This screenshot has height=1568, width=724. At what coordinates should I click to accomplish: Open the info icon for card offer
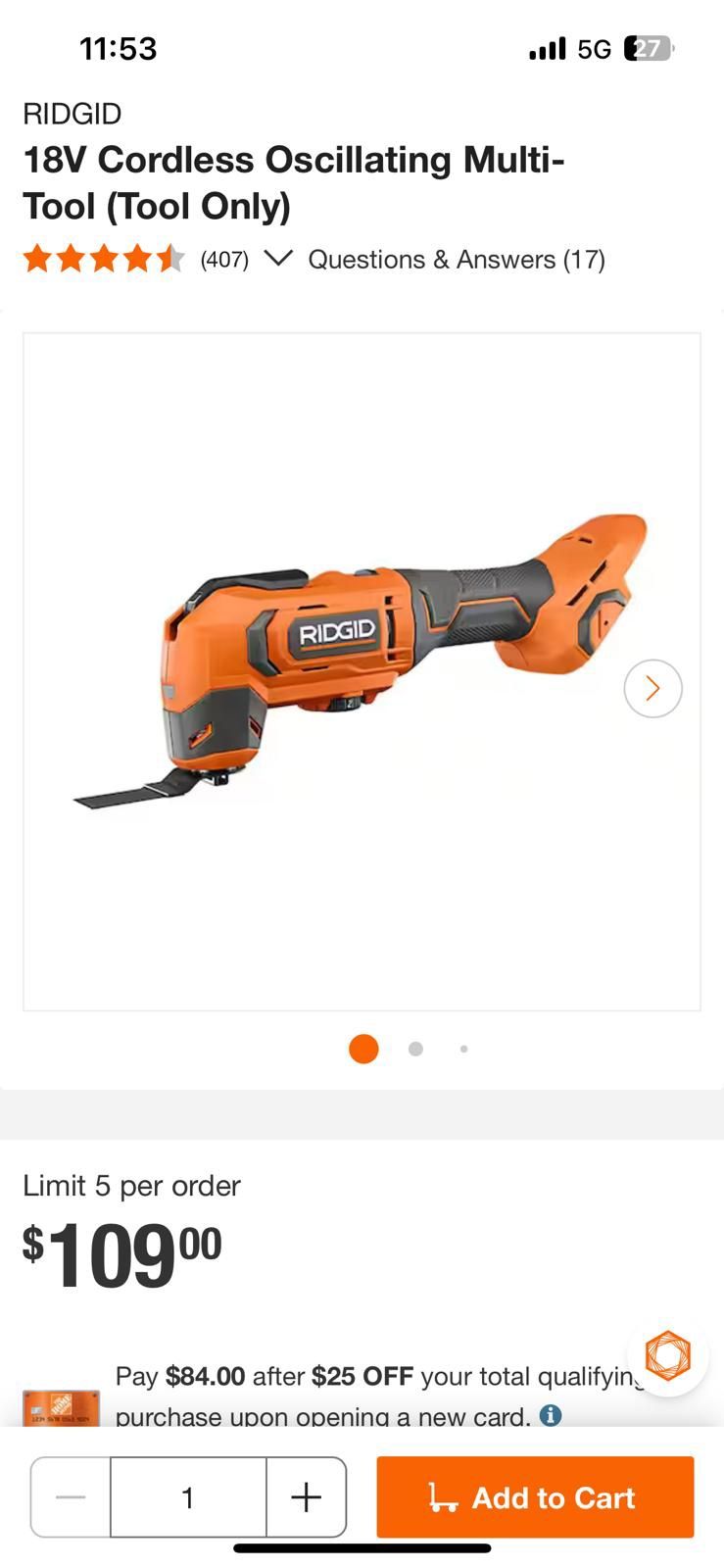click(551, 1414)
